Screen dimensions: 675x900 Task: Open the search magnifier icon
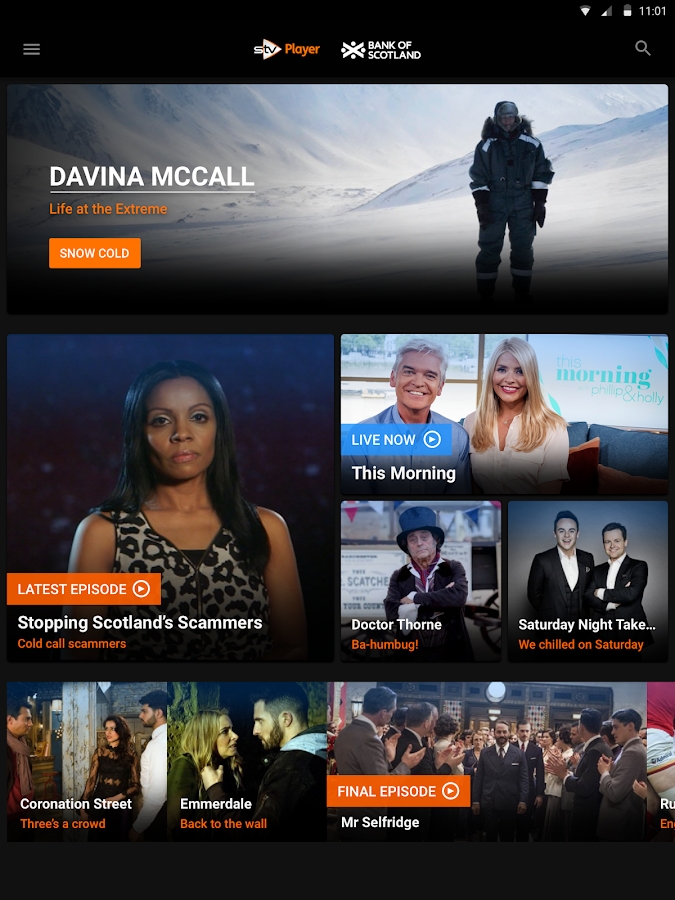click(x=643, y=49)
